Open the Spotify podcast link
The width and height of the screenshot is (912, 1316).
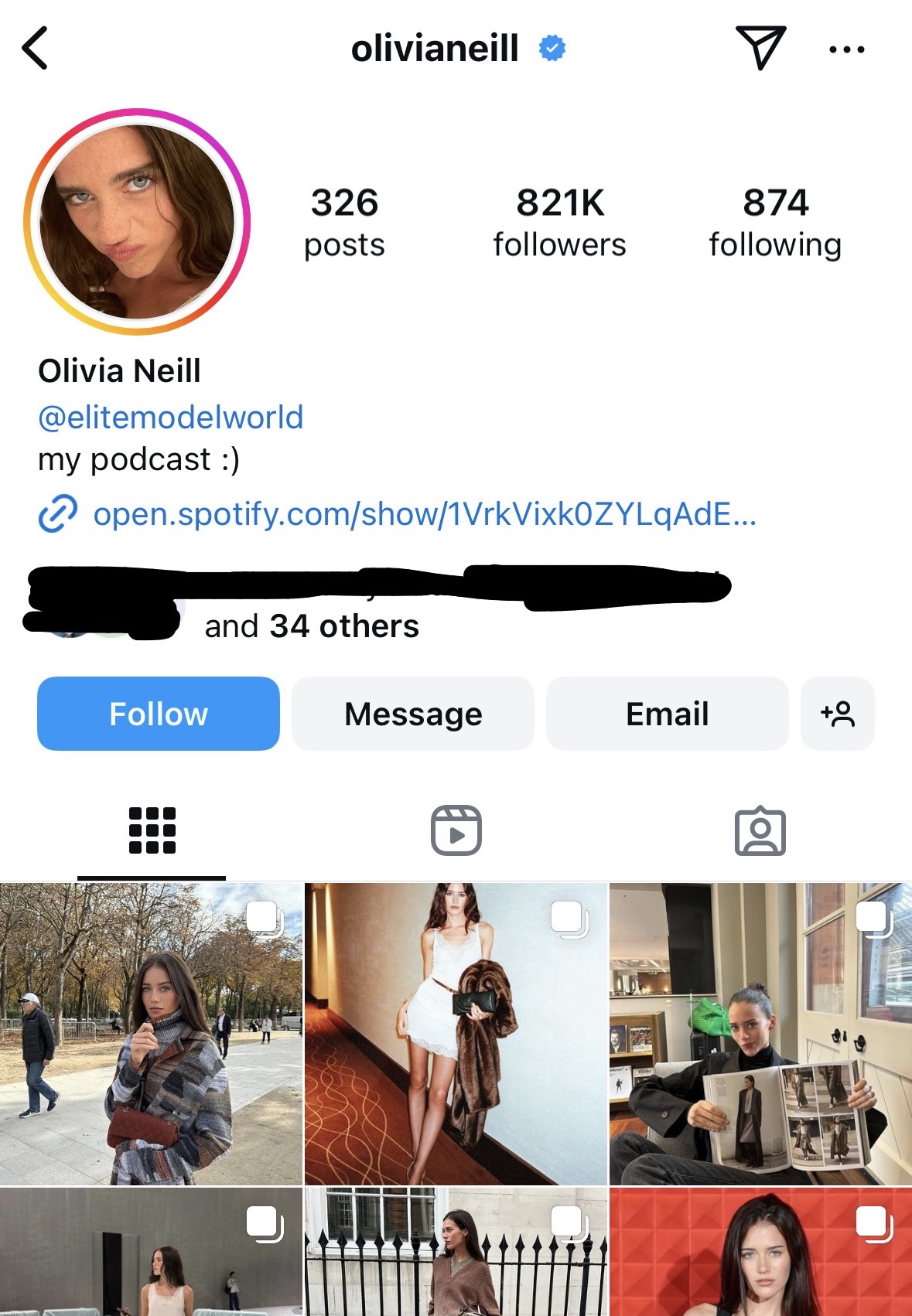[x=424, y=514]
